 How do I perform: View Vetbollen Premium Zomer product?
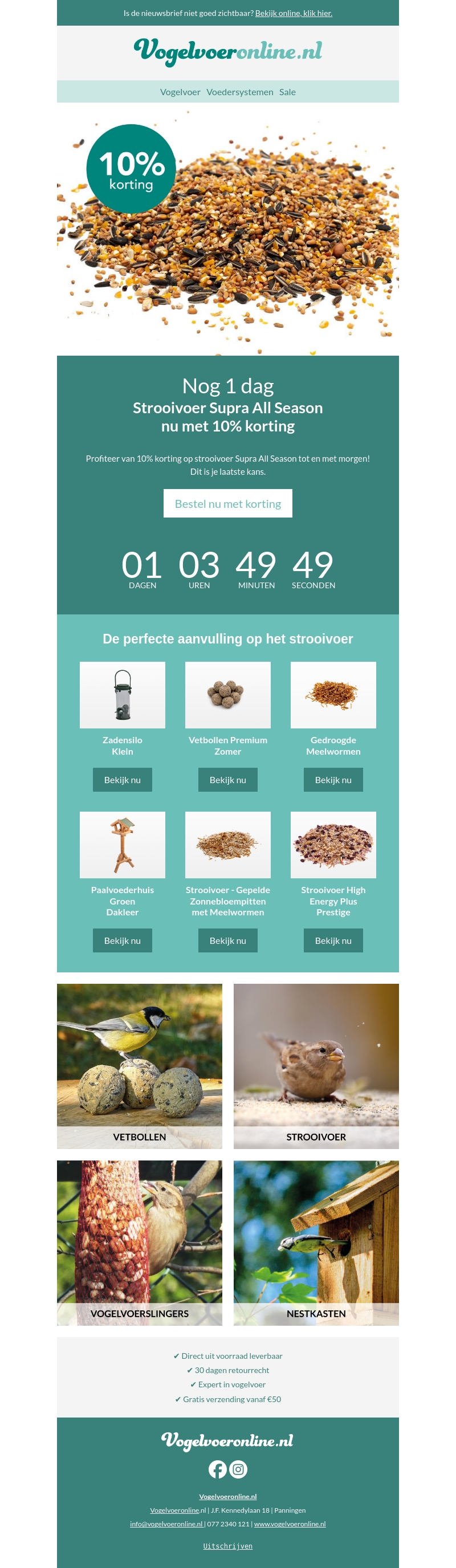click(227, 780)
